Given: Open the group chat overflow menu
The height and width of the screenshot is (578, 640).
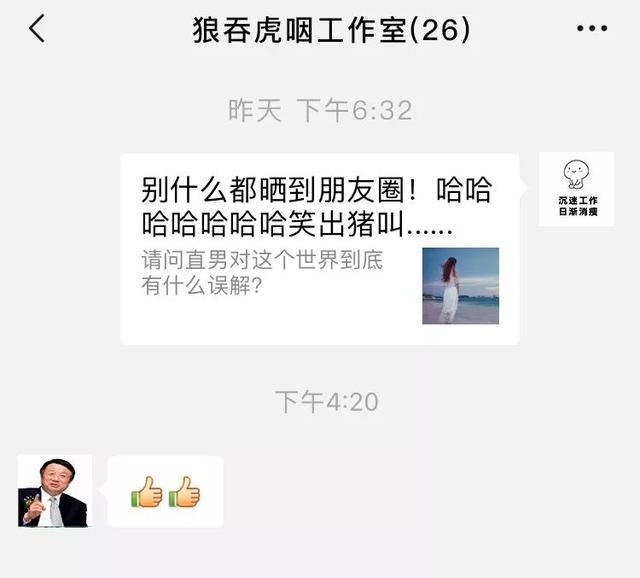Looking at the screenshot, I should click(x=592, y=30).
